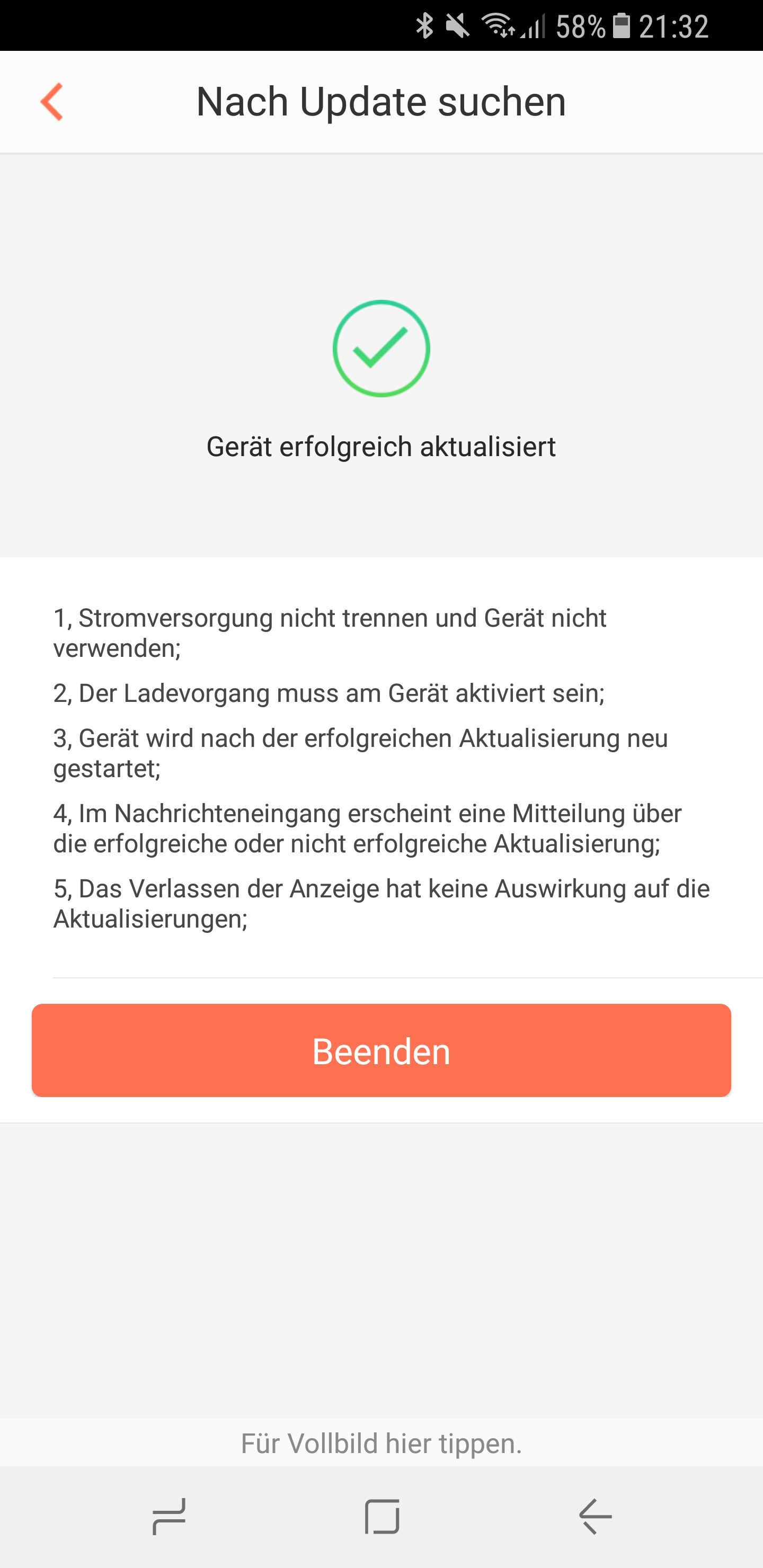The height and width of the screenshot is (1568, 763).
Task: Tap the Beenden button
Action: click(381, 1050)
